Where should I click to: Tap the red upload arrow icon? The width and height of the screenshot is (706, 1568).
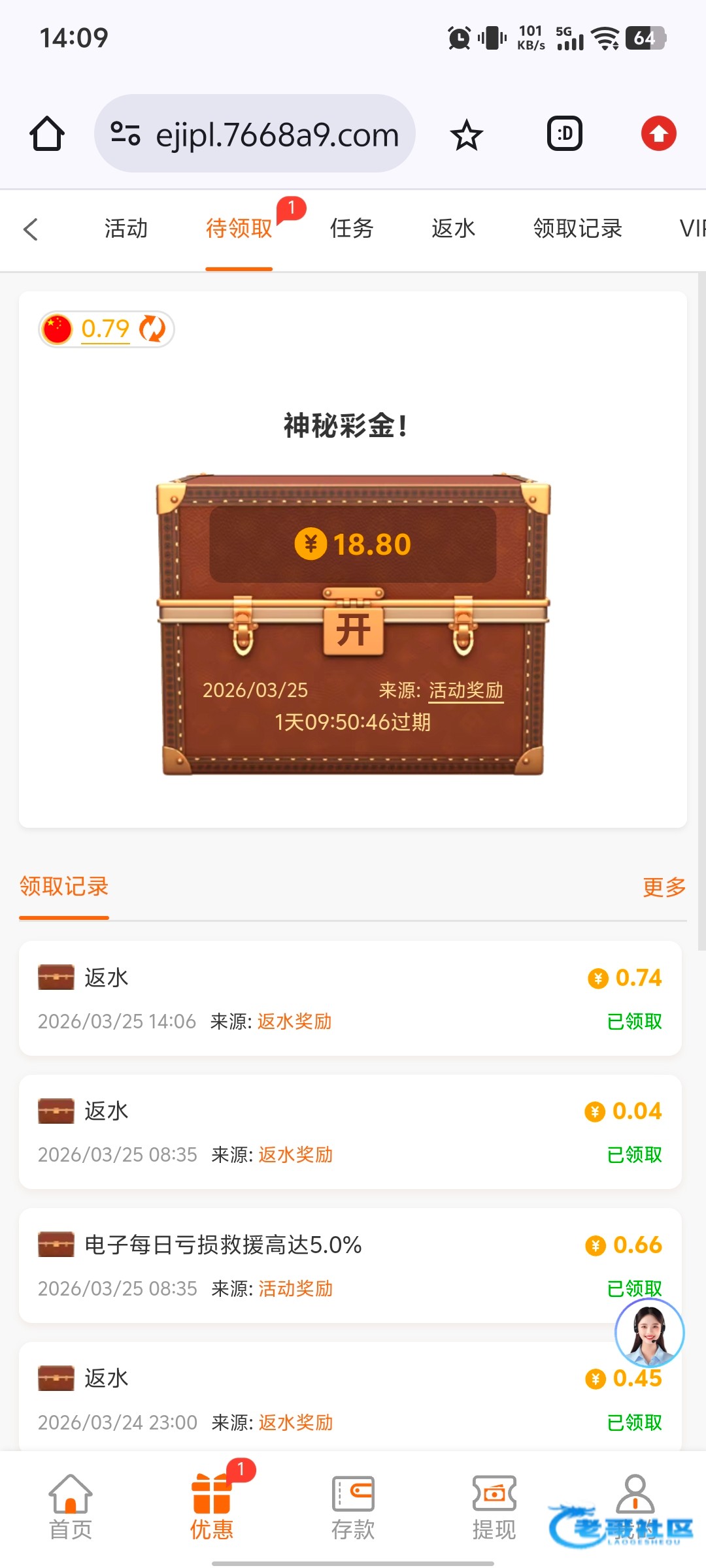[658, 134]
